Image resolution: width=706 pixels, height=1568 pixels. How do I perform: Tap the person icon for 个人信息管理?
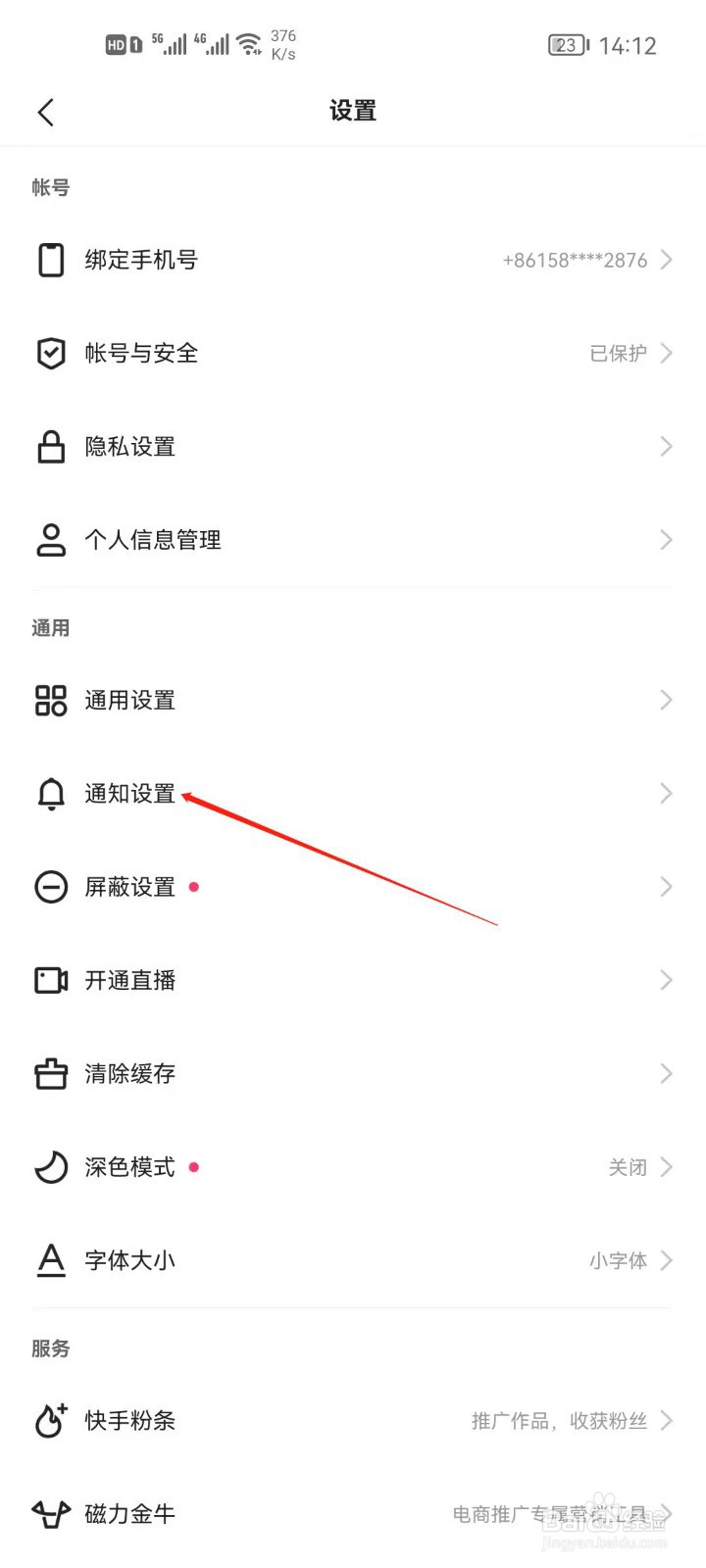point(51,540)
